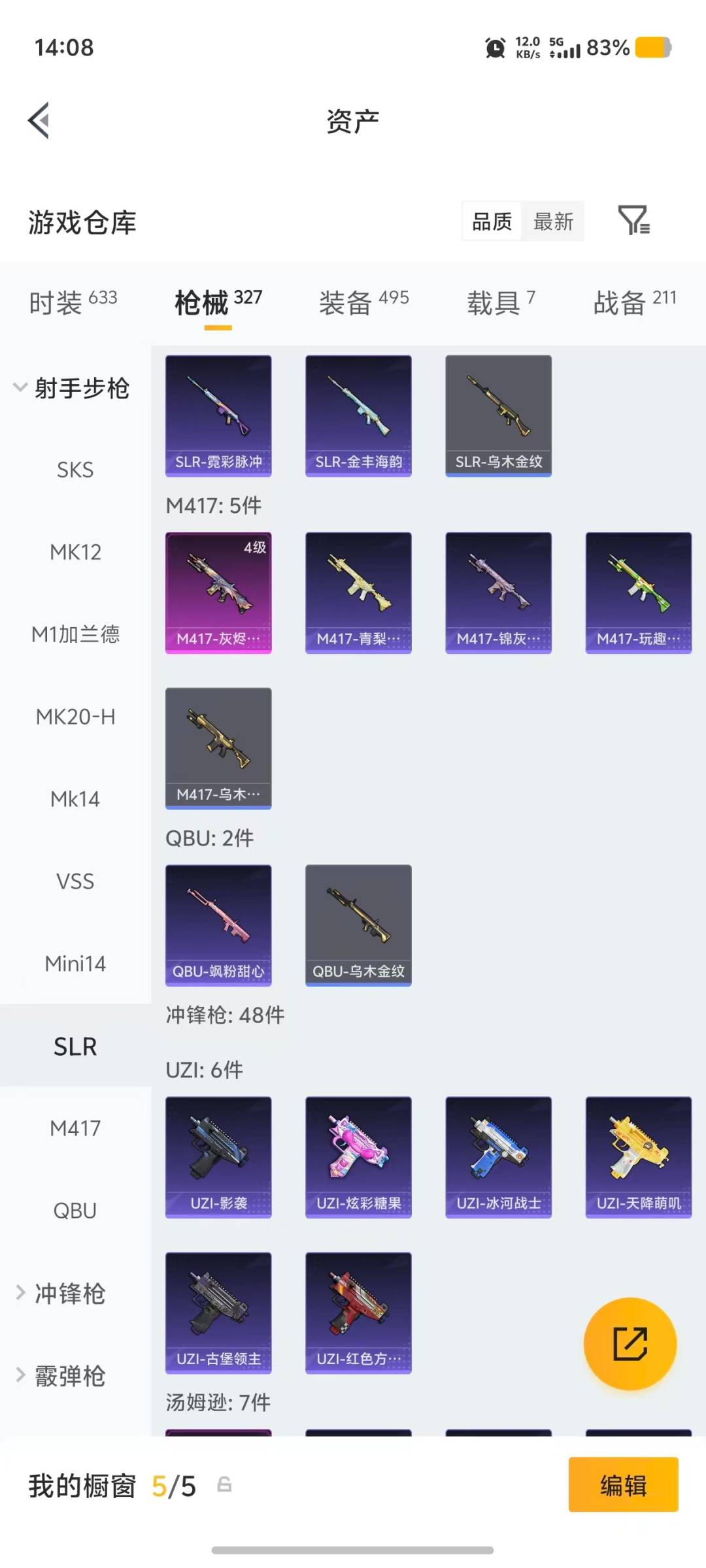Tap the orange floating share button
The width and height of the screenshot is (706, 1568).
point(630,1343)
